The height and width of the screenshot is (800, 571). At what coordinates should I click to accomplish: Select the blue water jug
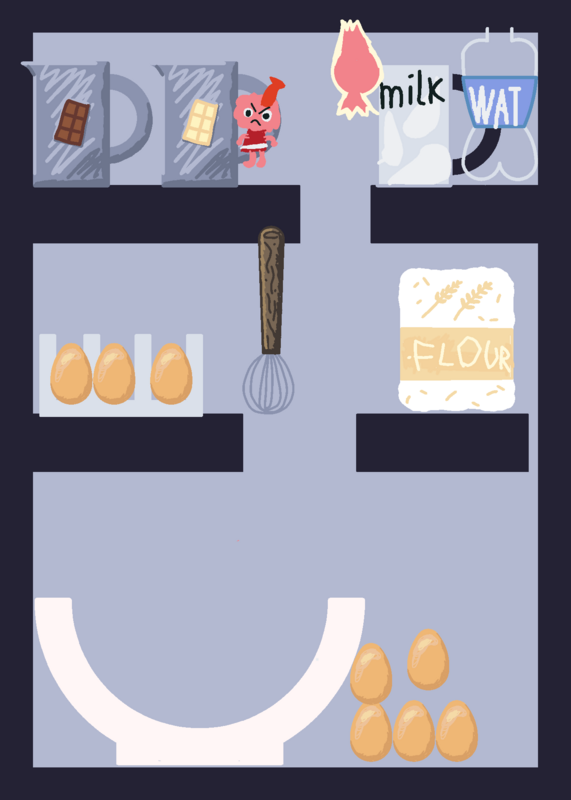tap(499, 105)
